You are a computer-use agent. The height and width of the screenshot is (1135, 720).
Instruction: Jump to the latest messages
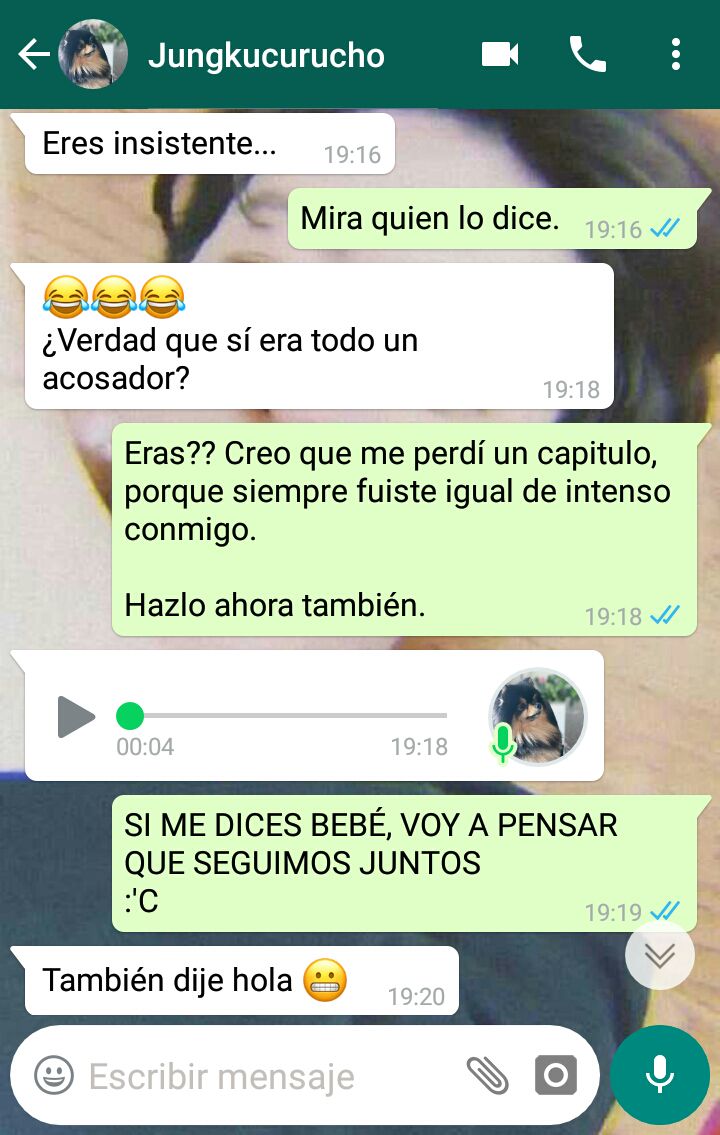pos(659,955)
